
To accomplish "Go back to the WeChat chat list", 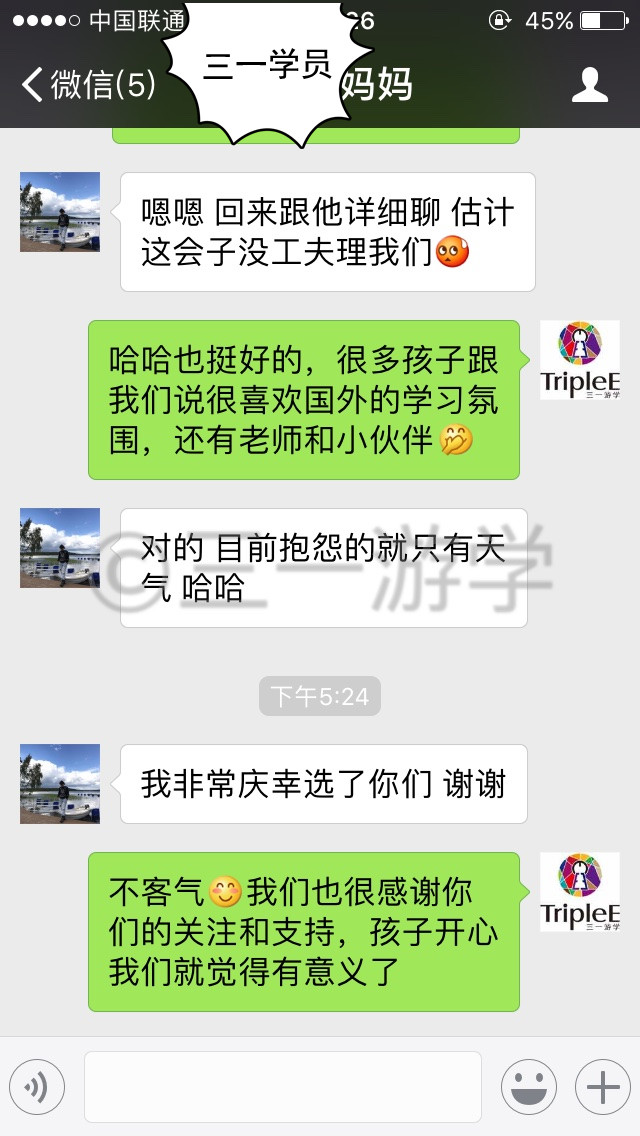I will (88, 85).
